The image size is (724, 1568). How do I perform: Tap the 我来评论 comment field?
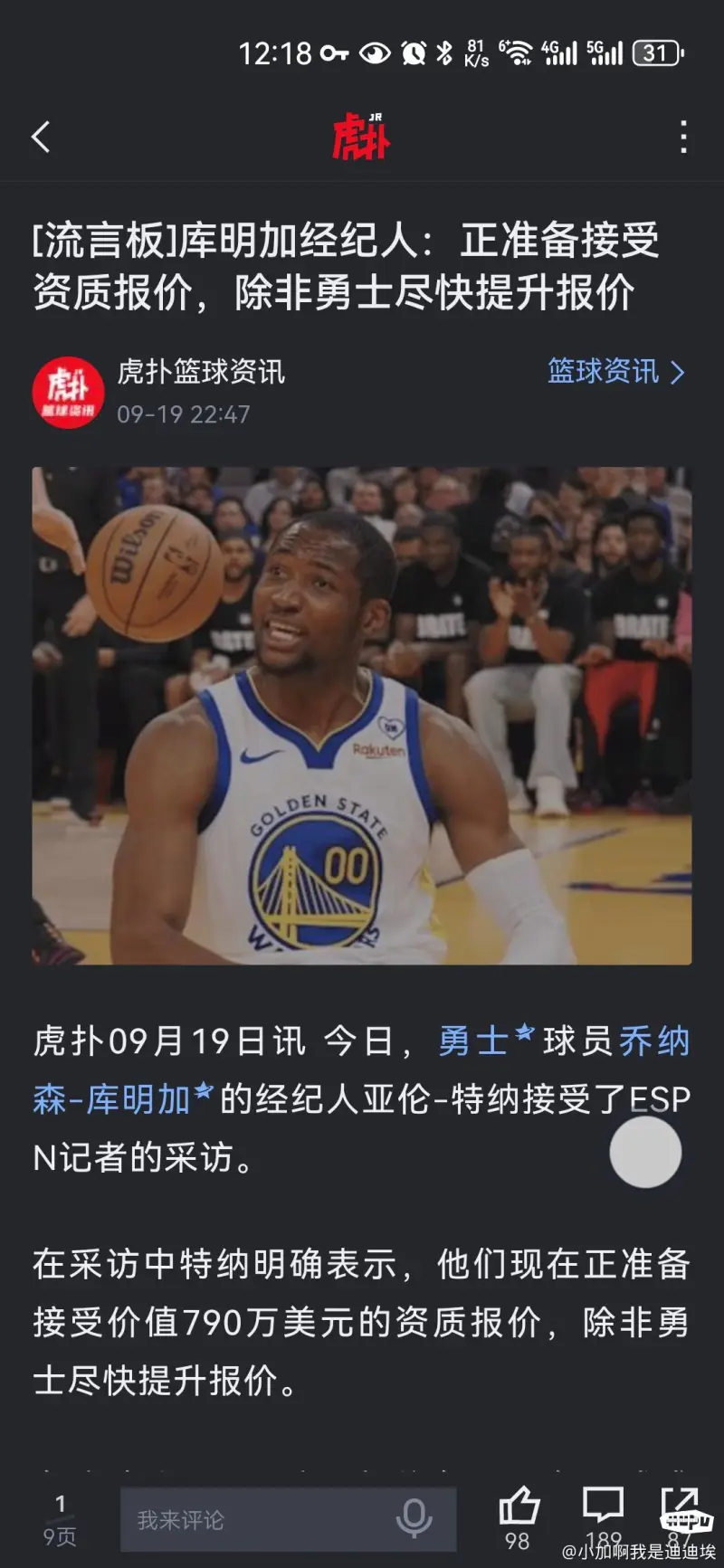click(x=253, y=1520)
